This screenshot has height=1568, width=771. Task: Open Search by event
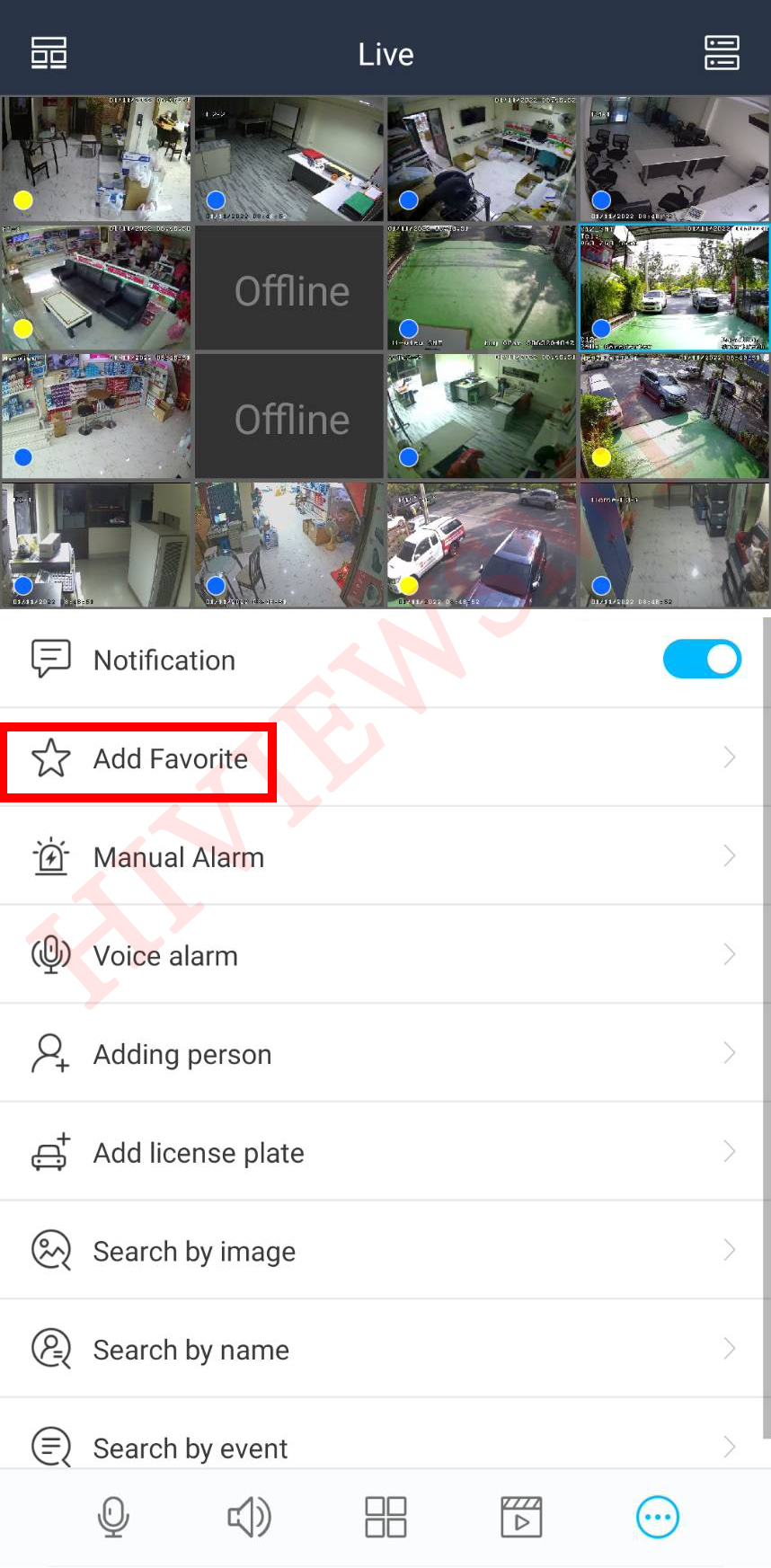pyautogui.click(x=191, y=1448)
